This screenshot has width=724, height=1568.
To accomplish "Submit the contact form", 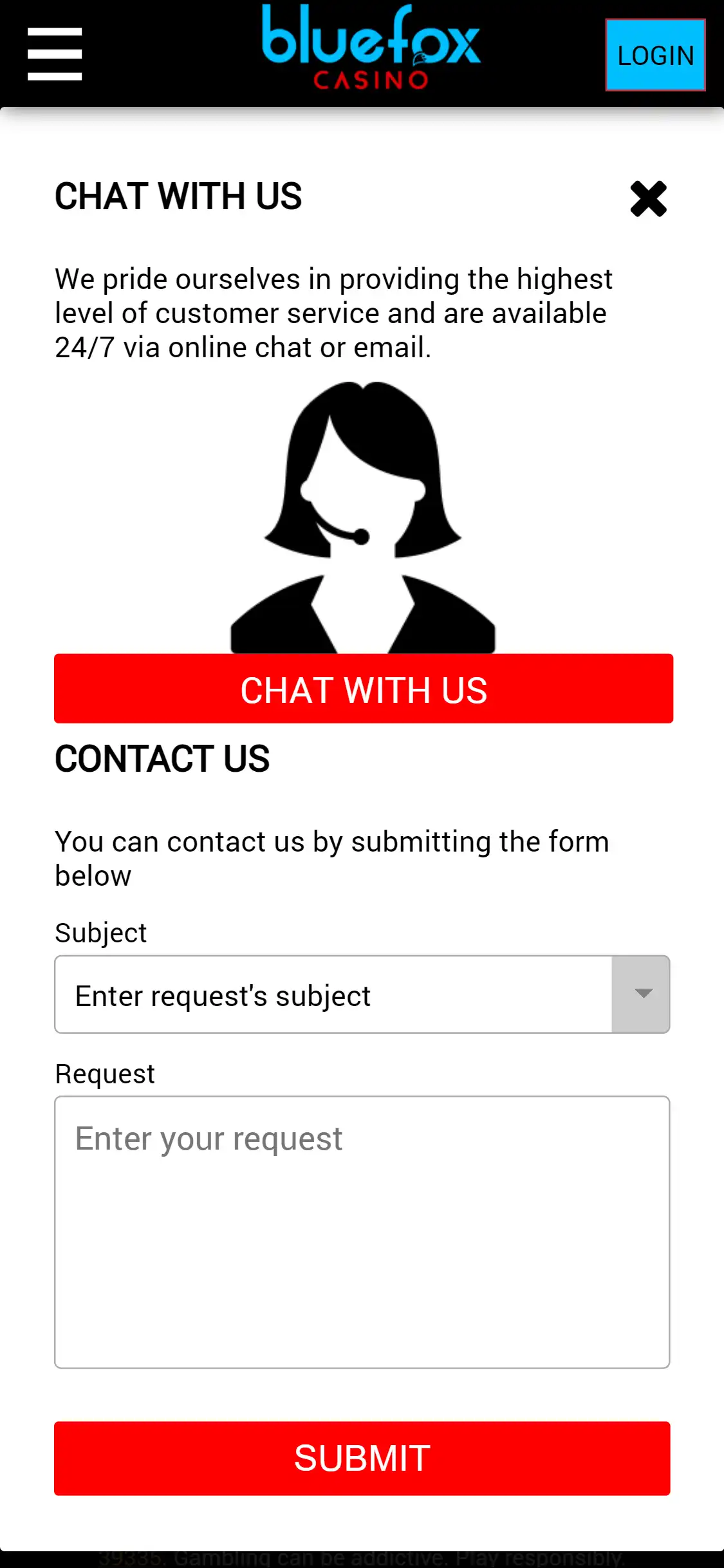I will click(x=362, y=1458).
